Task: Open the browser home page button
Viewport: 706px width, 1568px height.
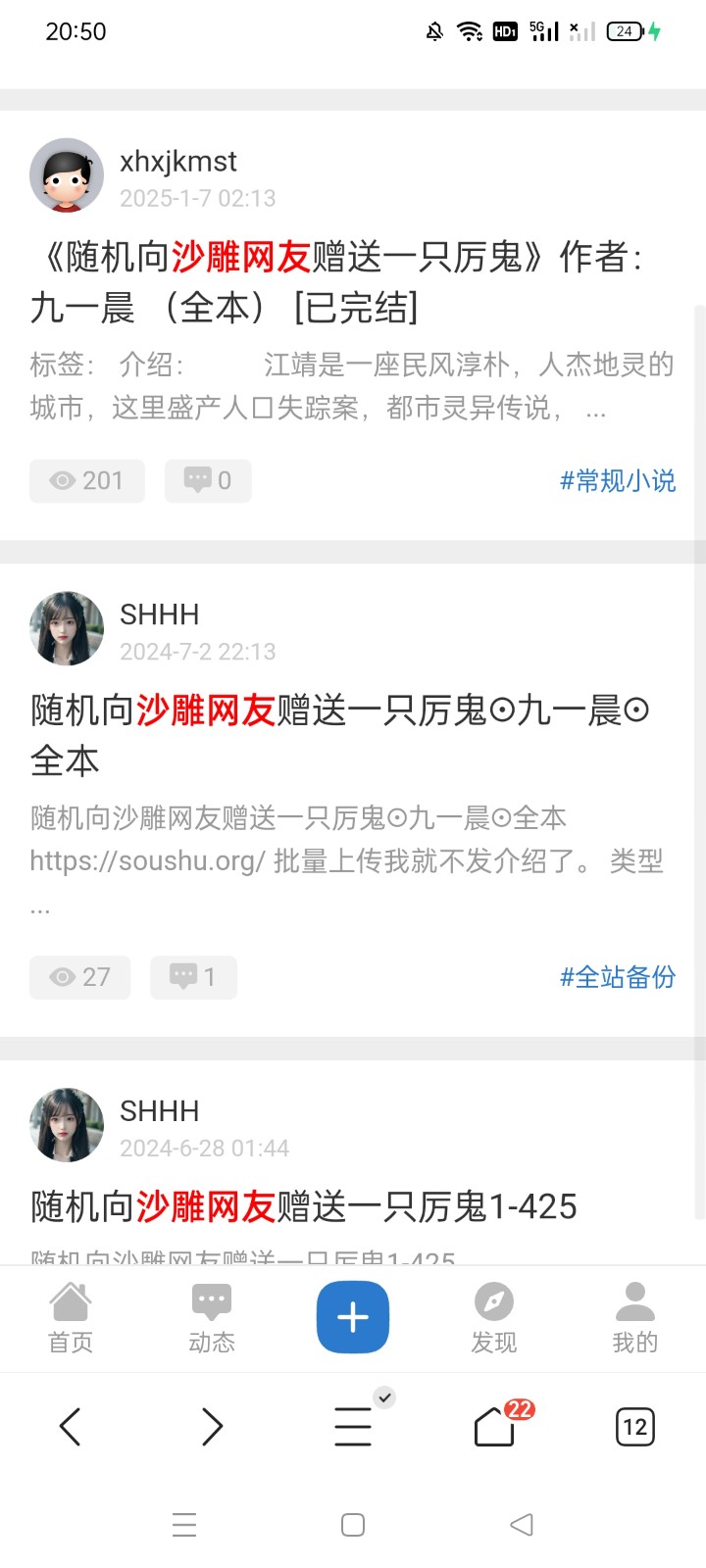Action: coord(494,1427)
